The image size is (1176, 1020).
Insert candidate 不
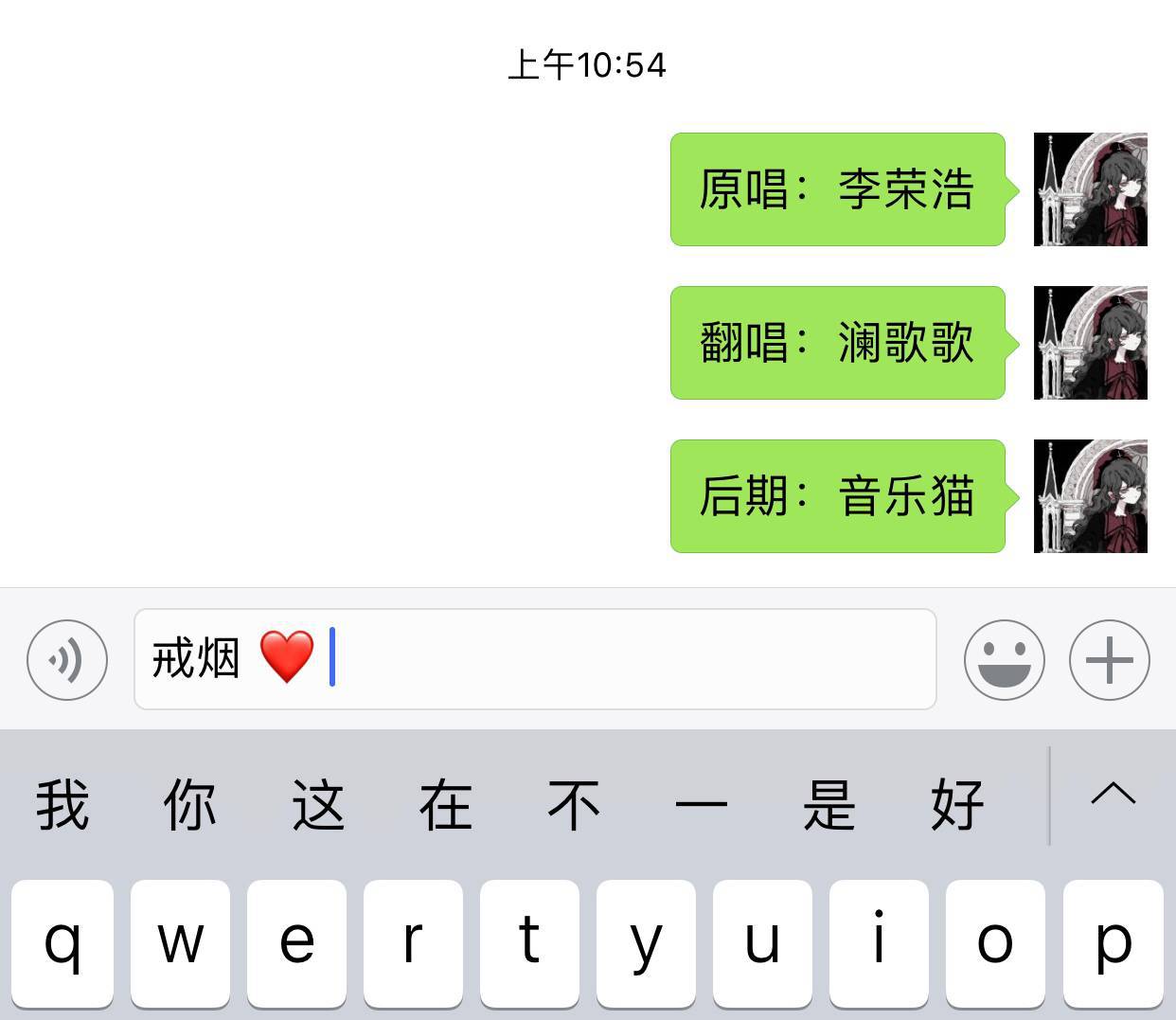pos(574,804)
